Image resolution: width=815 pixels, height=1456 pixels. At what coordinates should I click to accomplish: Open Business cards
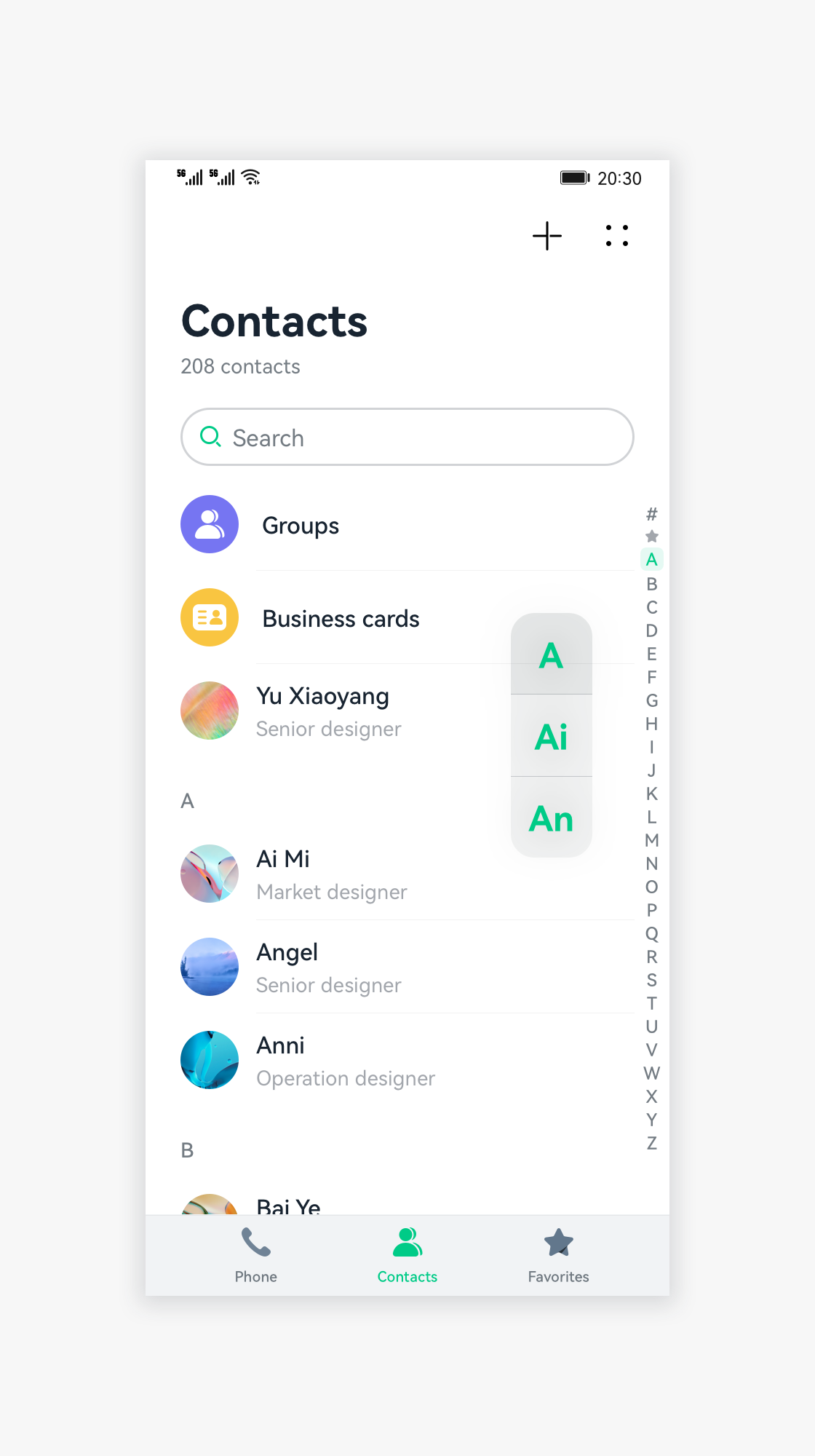point(342,618)
